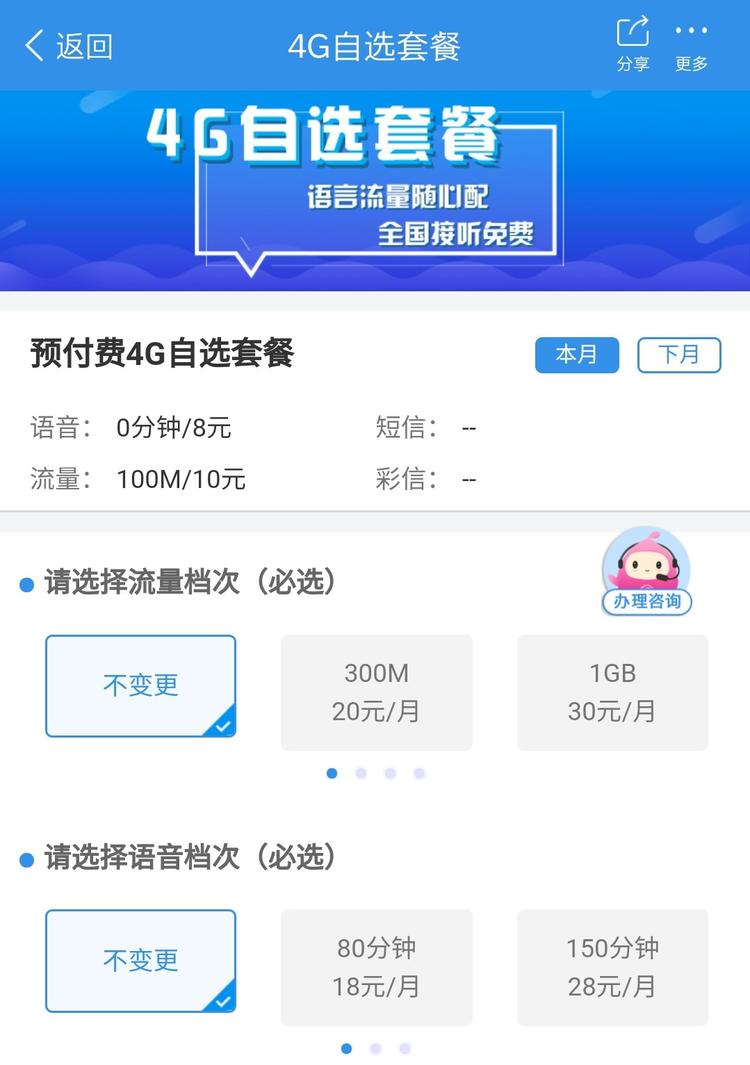Open the 更多 overflow menu
Screen dimensions: 750x1065
point(691,44)
